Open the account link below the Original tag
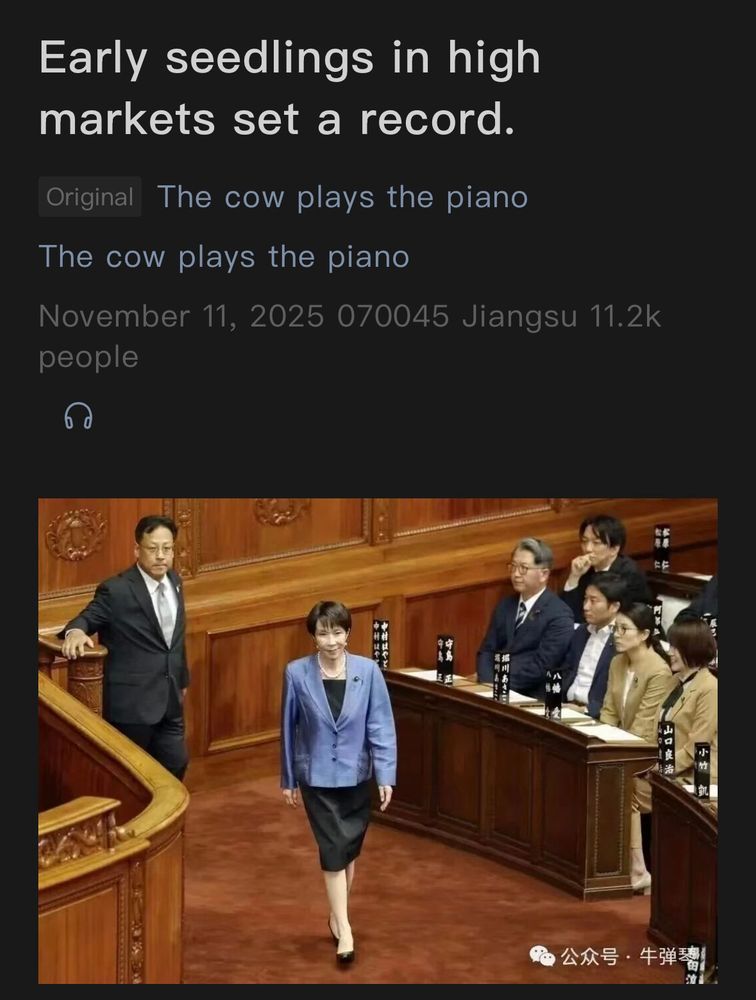This screenshot has height=1000, width=756. (224, 257)
